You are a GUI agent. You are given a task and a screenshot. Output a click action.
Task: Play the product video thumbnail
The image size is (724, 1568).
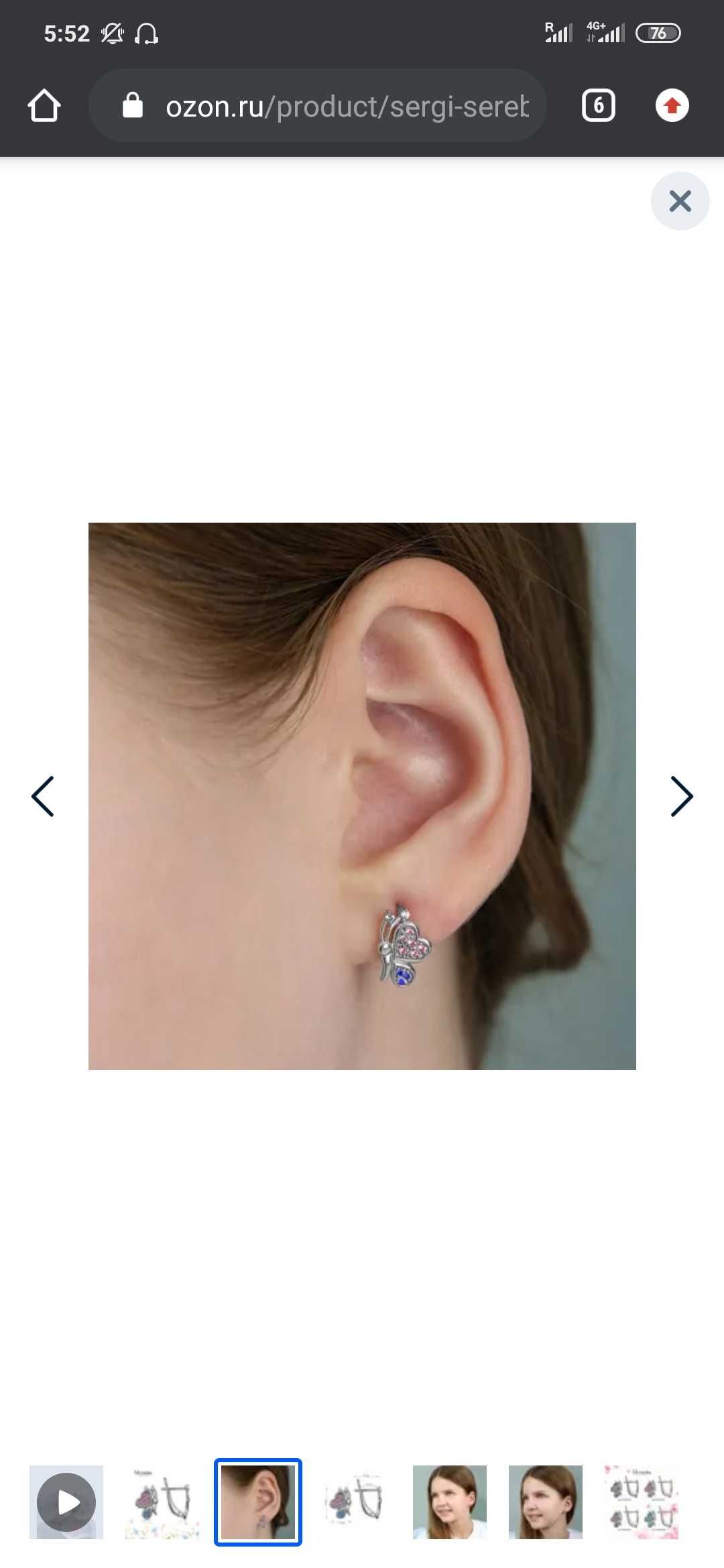point(66,1502)
